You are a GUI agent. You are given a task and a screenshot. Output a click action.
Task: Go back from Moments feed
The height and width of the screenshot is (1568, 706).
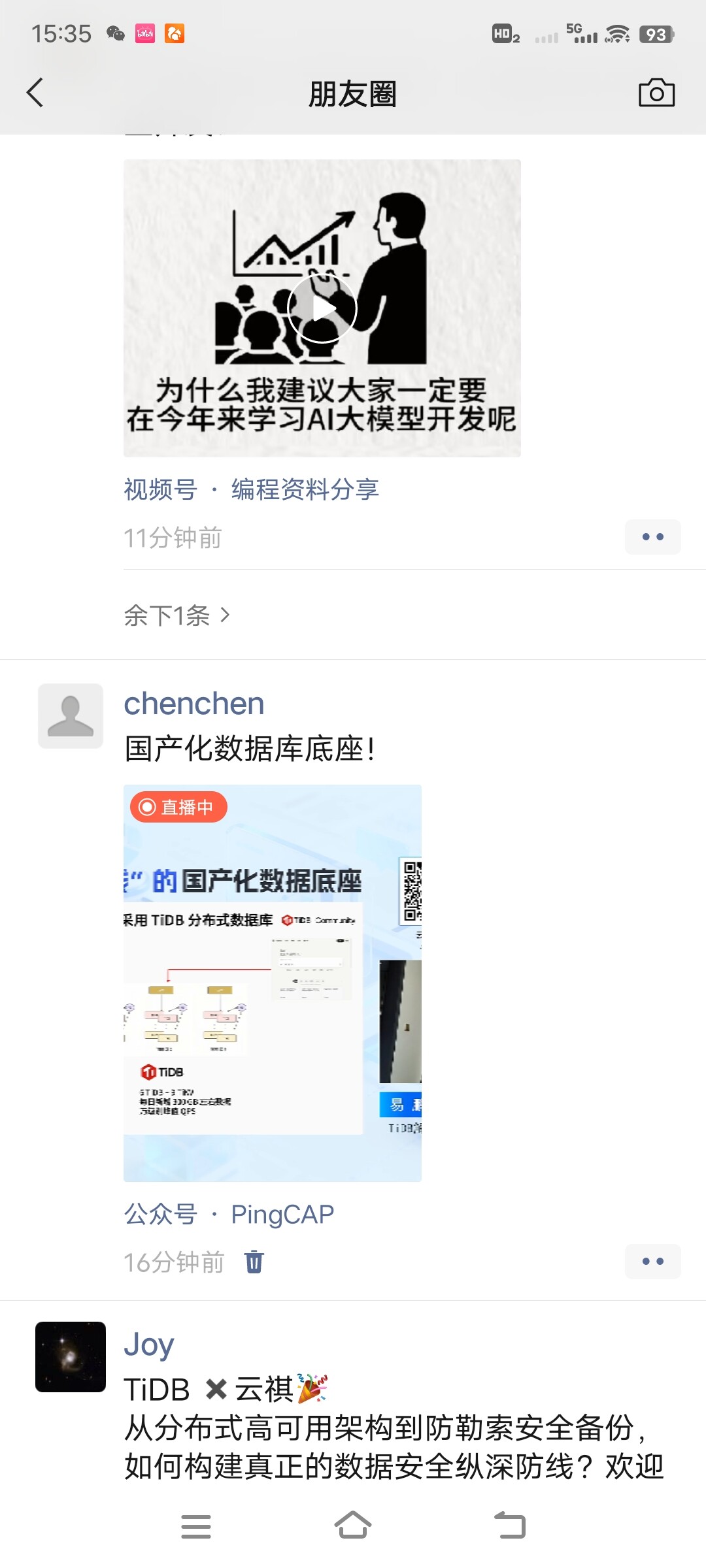pyautogui.click(x=35, y=93)
